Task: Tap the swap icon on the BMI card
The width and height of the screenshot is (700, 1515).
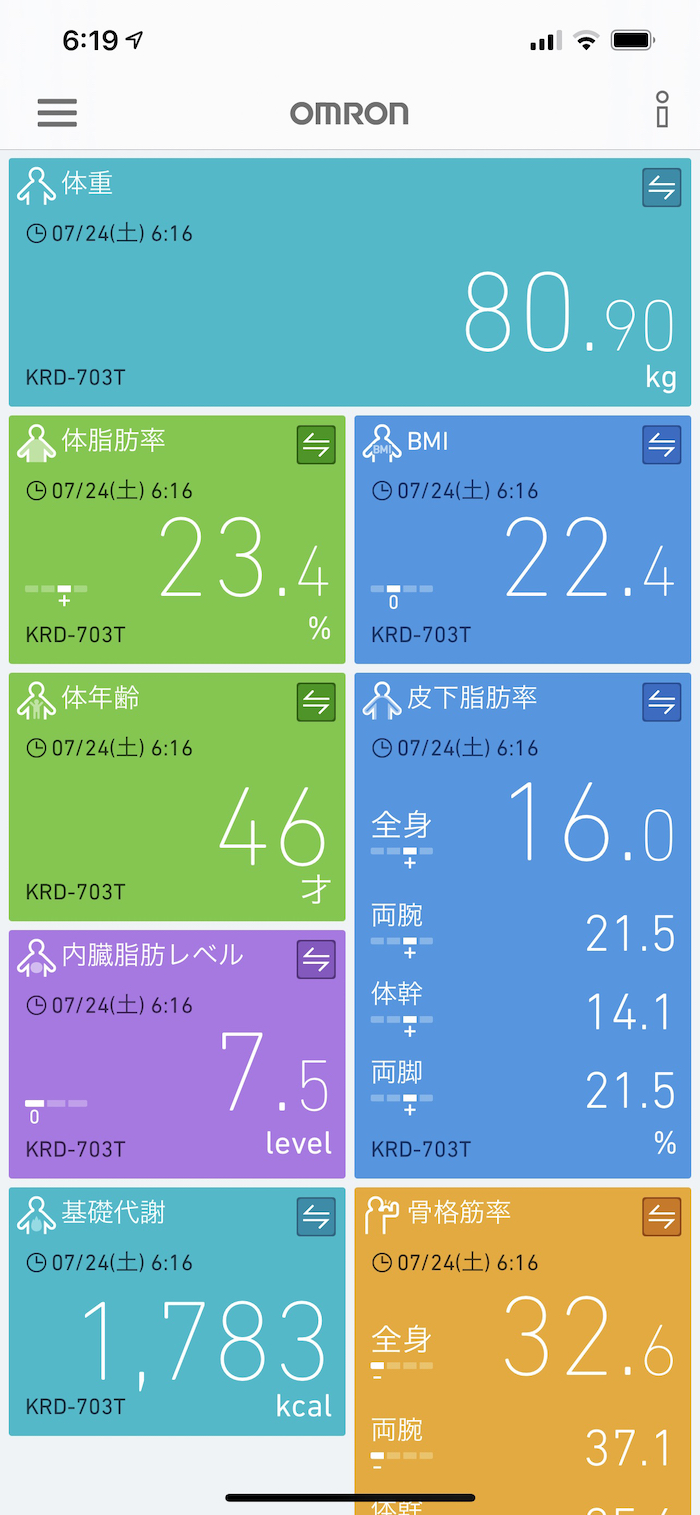Action: [662, 445]
